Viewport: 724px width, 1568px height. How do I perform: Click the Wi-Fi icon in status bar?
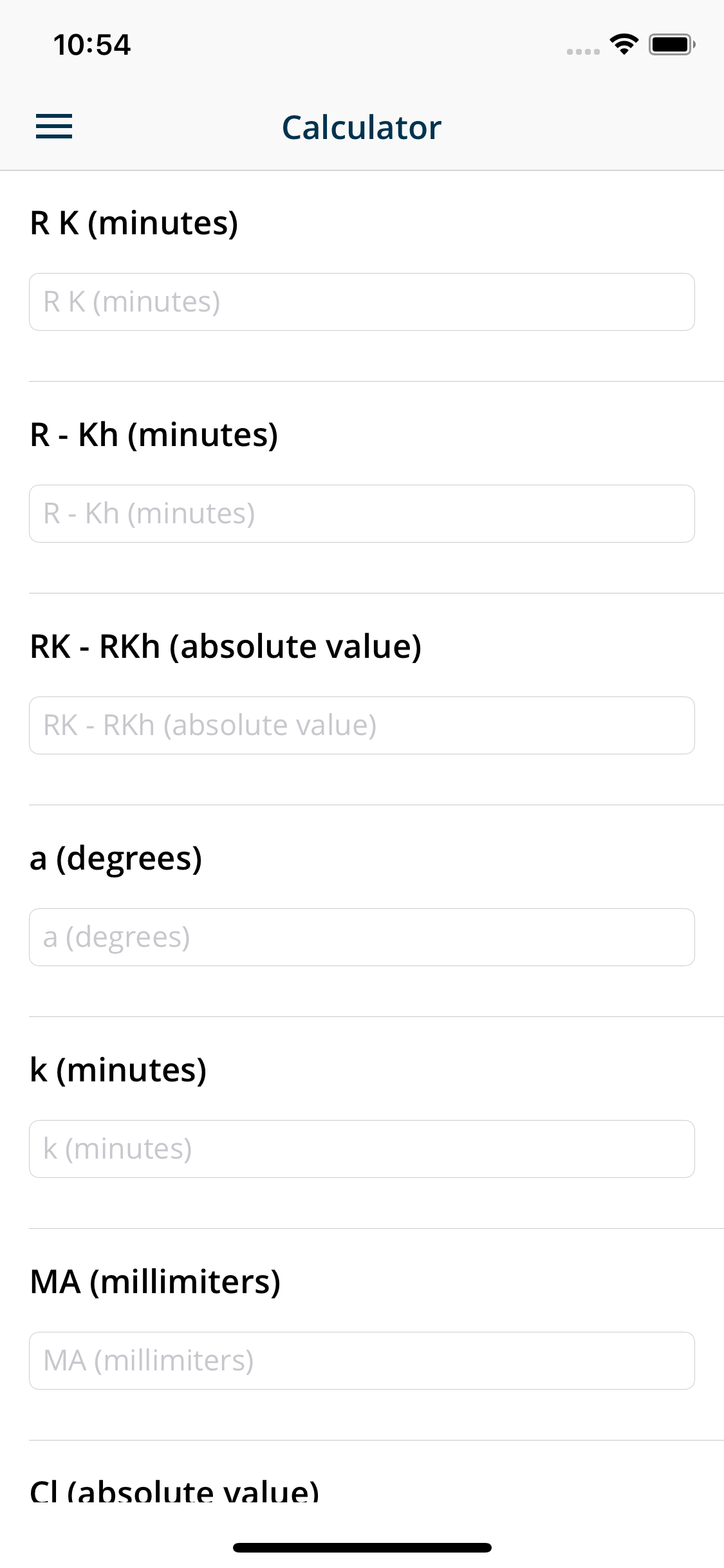622,44
